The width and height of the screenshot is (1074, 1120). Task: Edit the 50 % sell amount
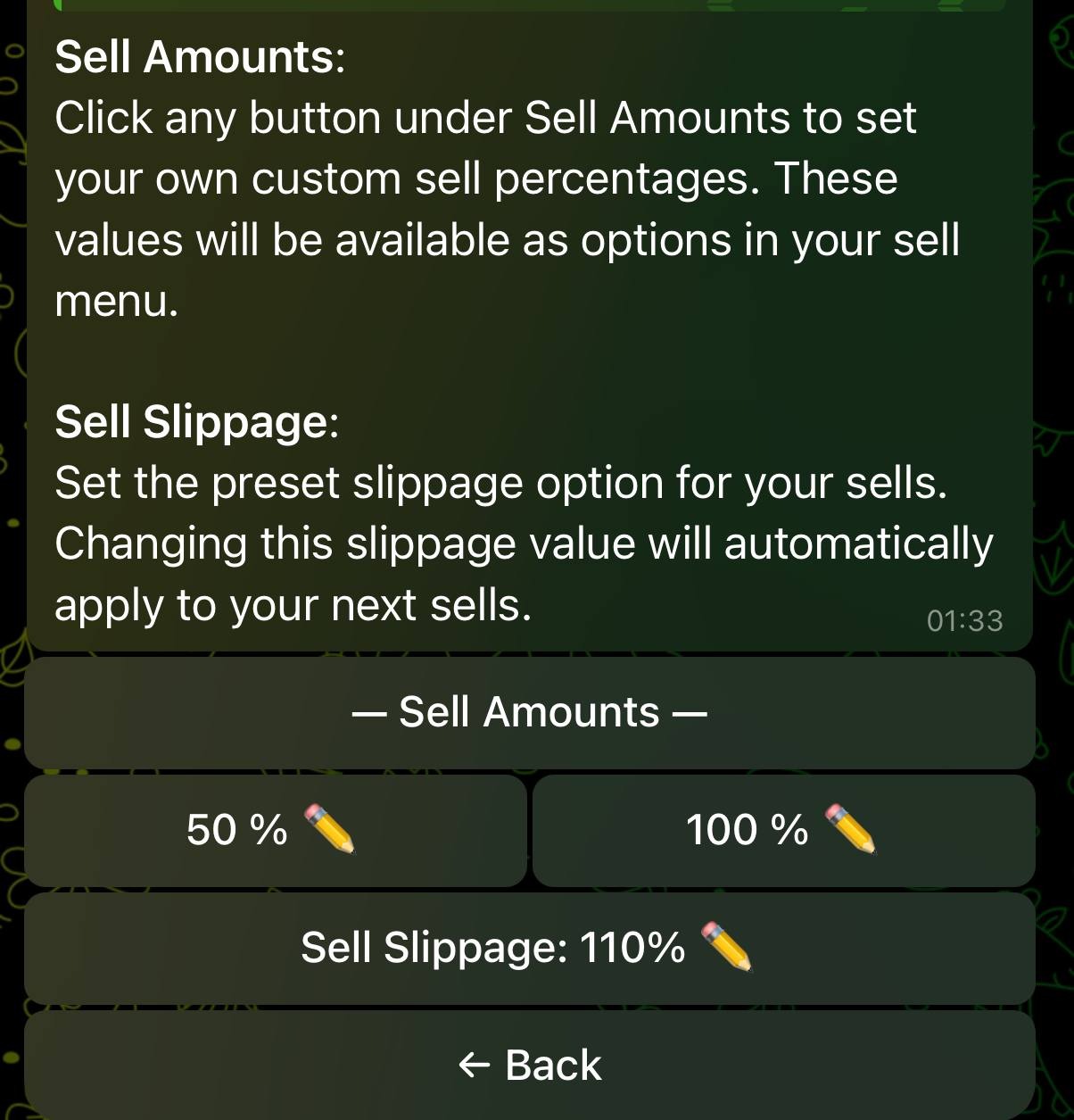(275, 830)
